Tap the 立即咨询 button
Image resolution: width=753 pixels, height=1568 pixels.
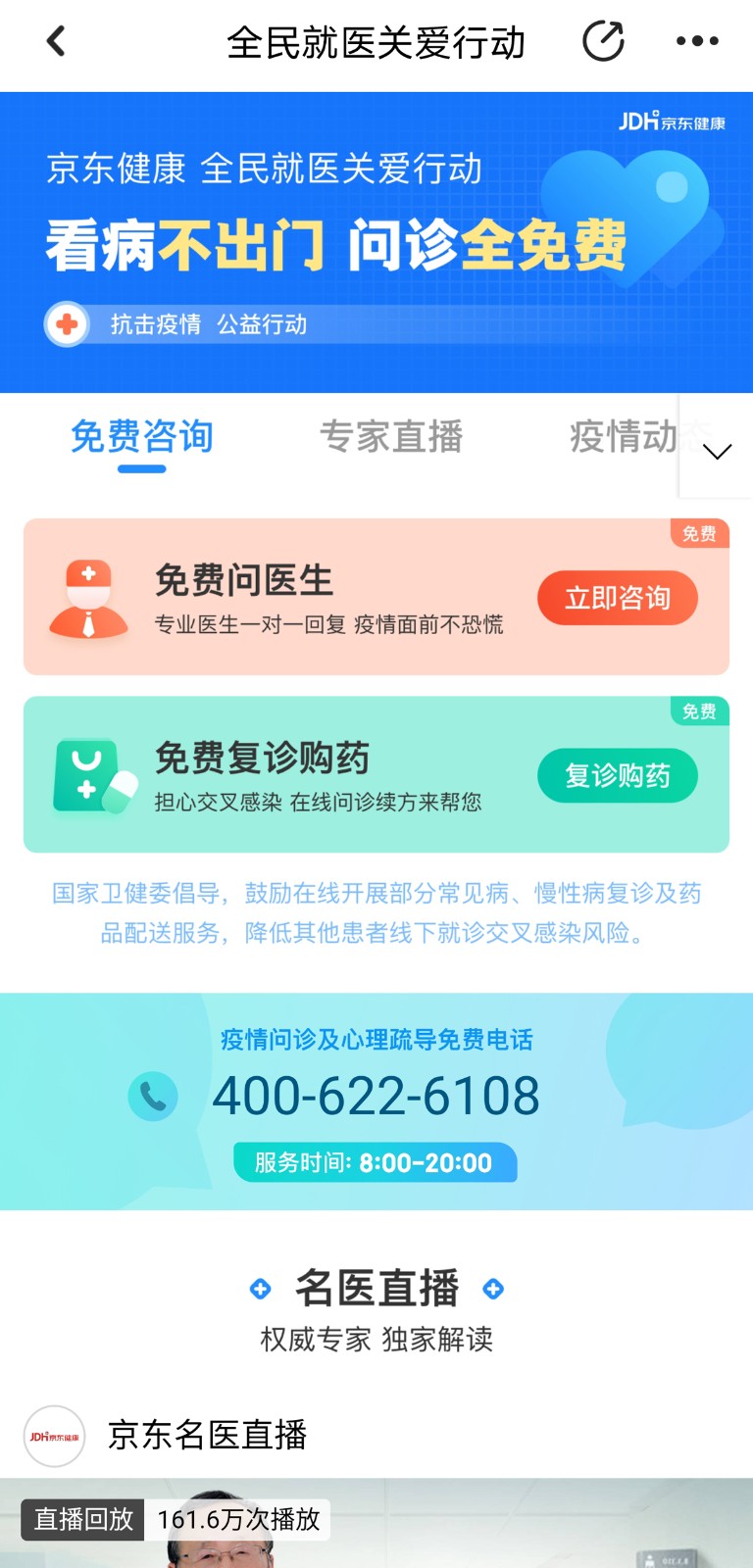pos(618,598)
